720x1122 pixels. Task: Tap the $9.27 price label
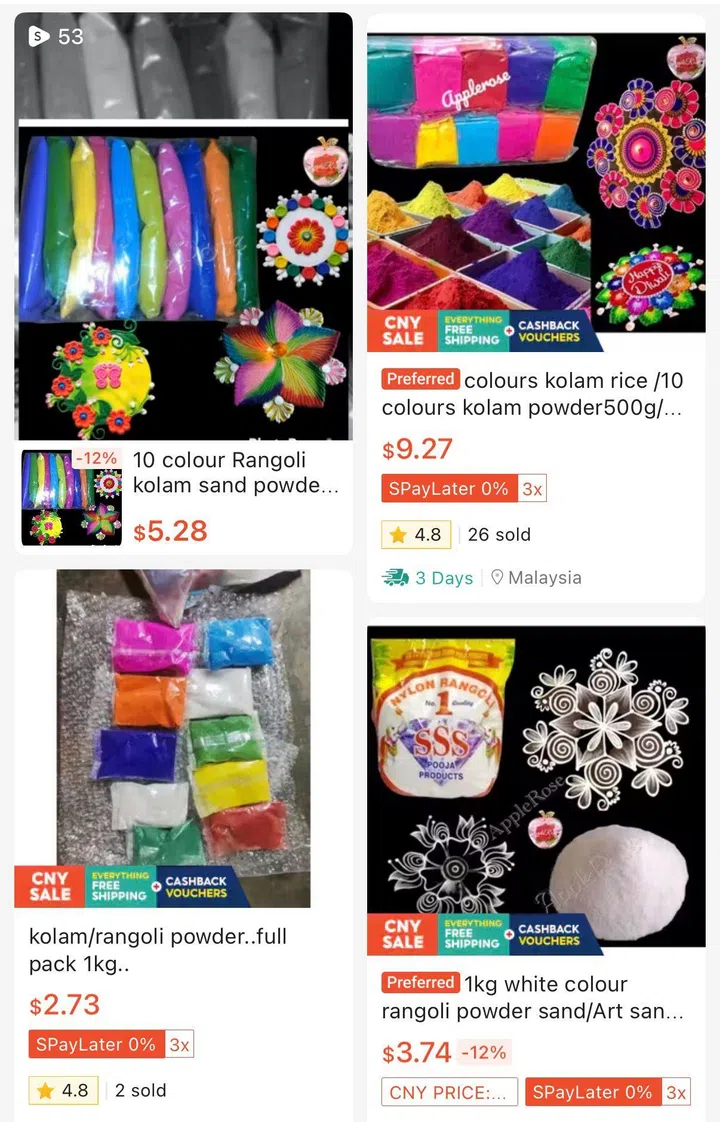[x=417, y=450]
